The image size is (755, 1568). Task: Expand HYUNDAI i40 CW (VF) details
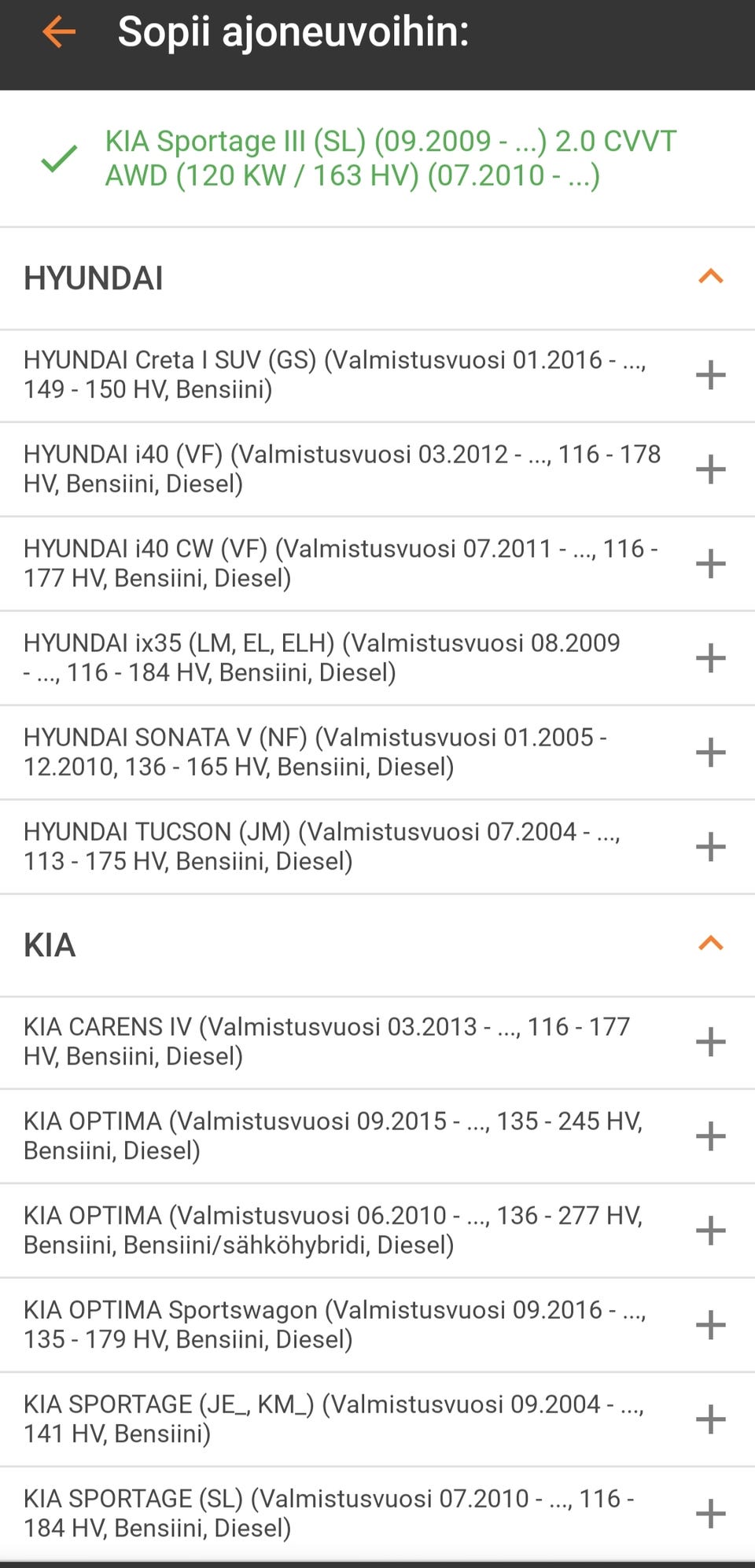pyautogui.click(x=710, y=564)
